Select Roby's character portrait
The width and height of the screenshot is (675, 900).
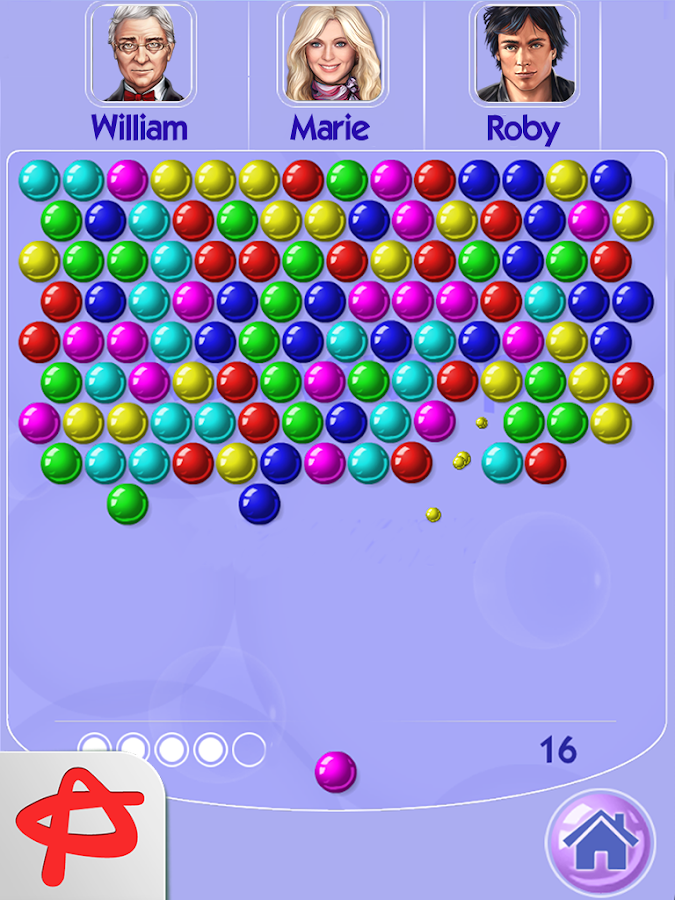click(x=522, y=54)
